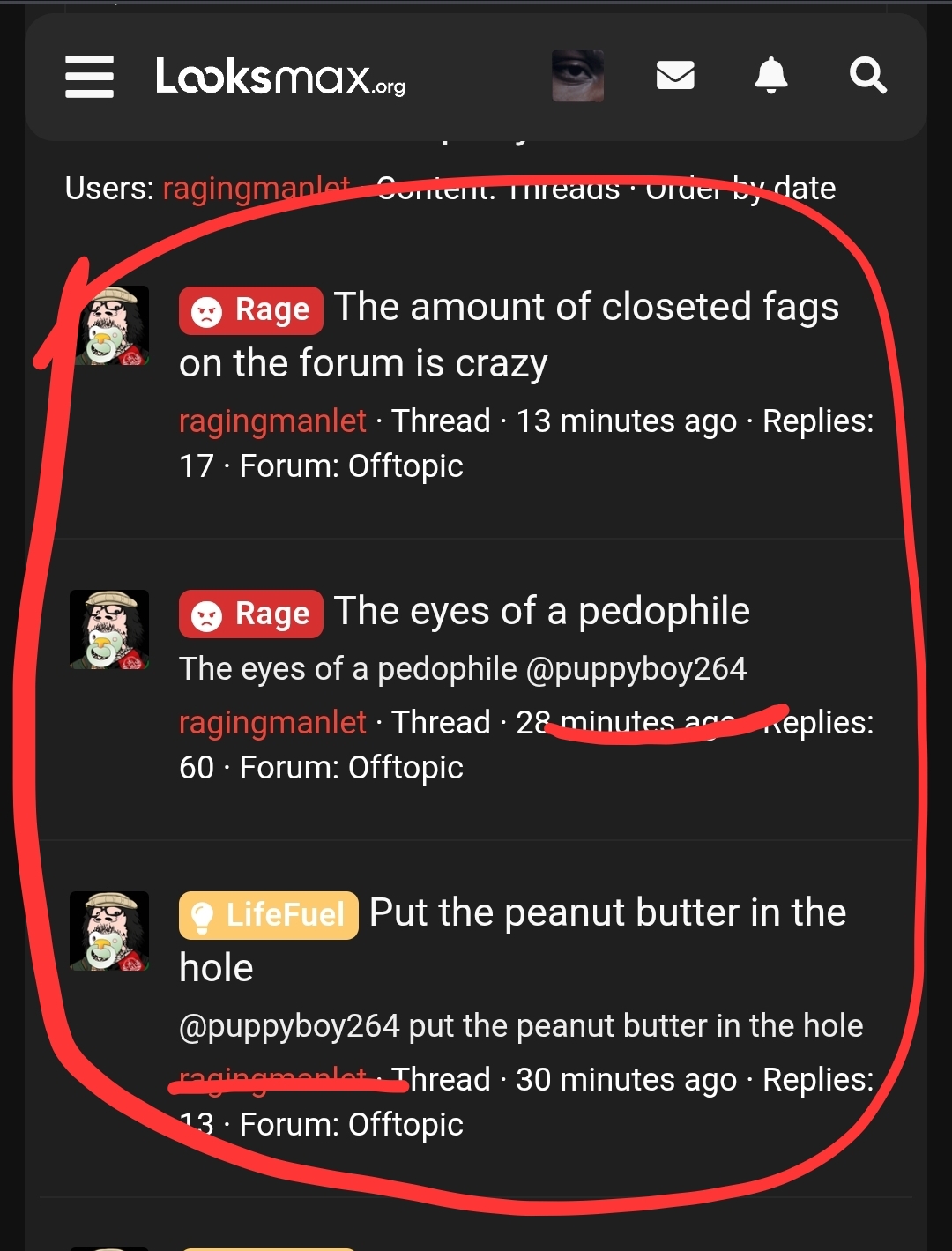Click the '13 minutes ago' timestamp
952x1251 pixels.
tap(628, 421)
